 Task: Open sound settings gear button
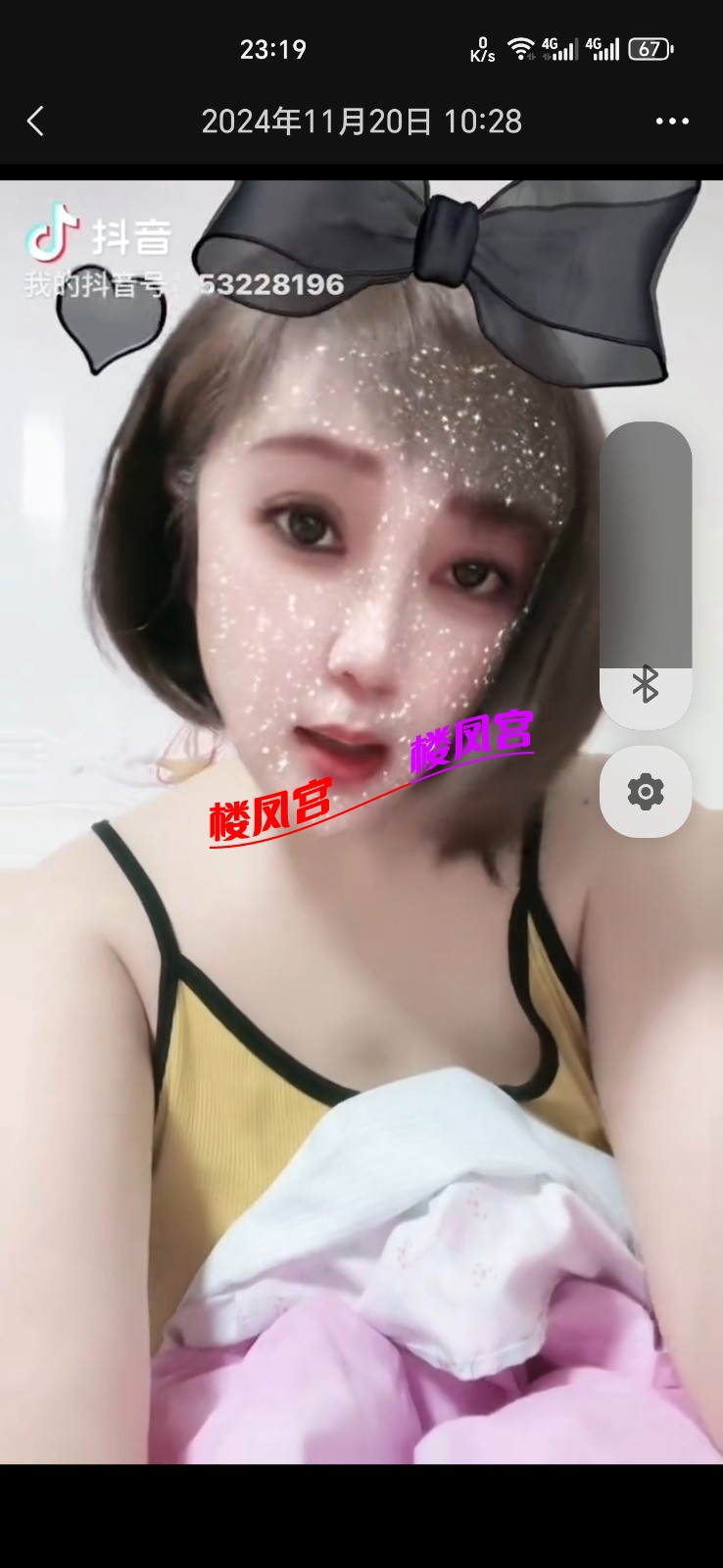click(646, 792)
